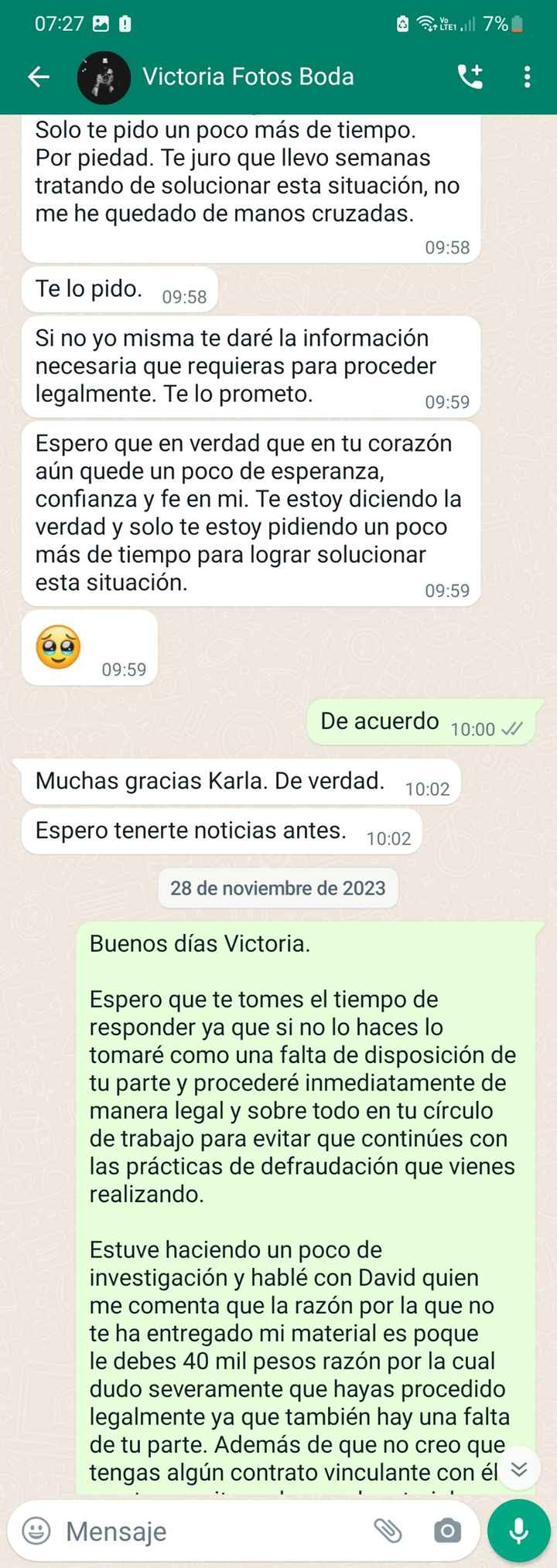This screenshot has width=557, height=1568.
Task: Tap the Wi-Fi status icon
Action: 427,23
